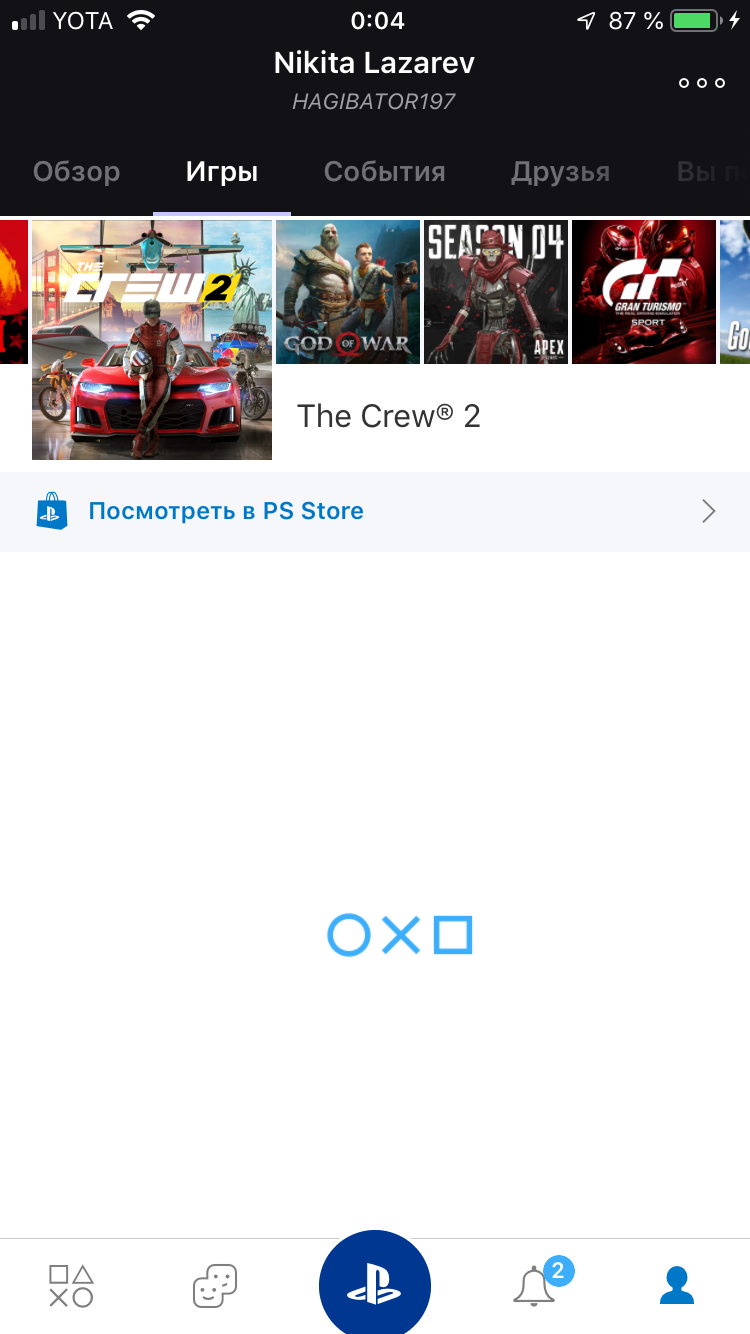This screenshot has width=750, height=1334.
Task: Open the Друзья tab
Action: click(560, 172)
